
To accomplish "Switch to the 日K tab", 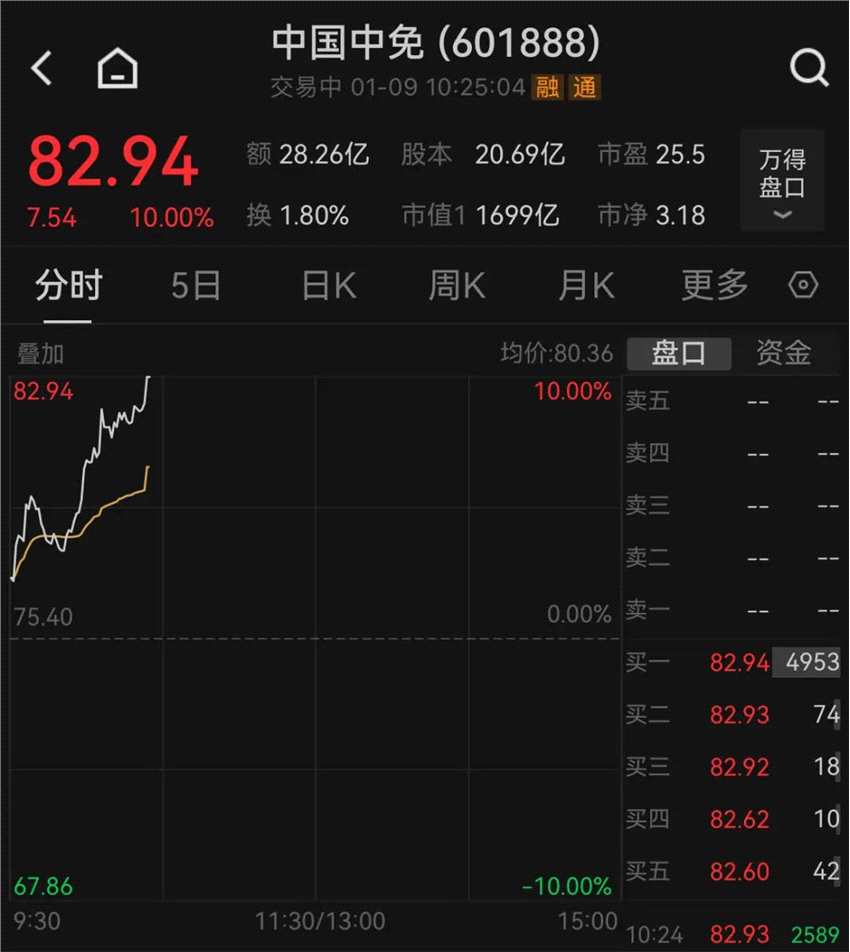I will pos(328,287).
